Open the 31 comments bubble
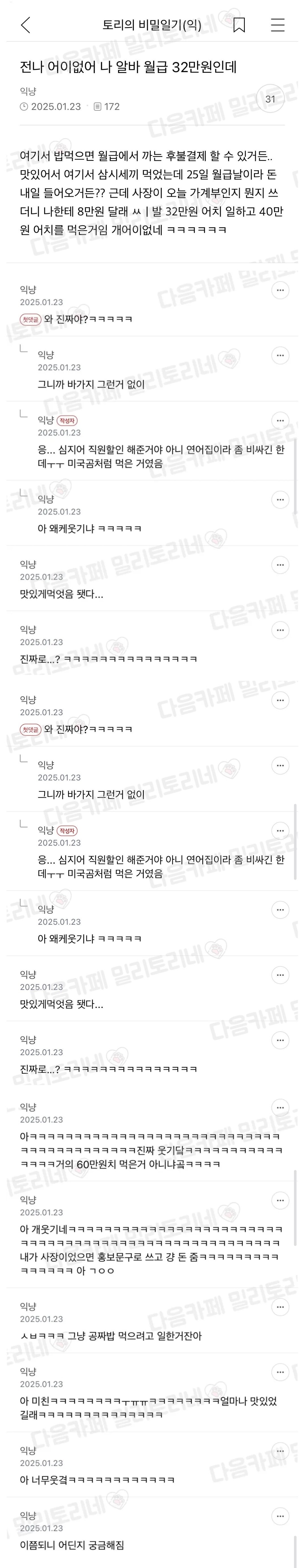Screen dimensions: 305x1568 (270, 99)
